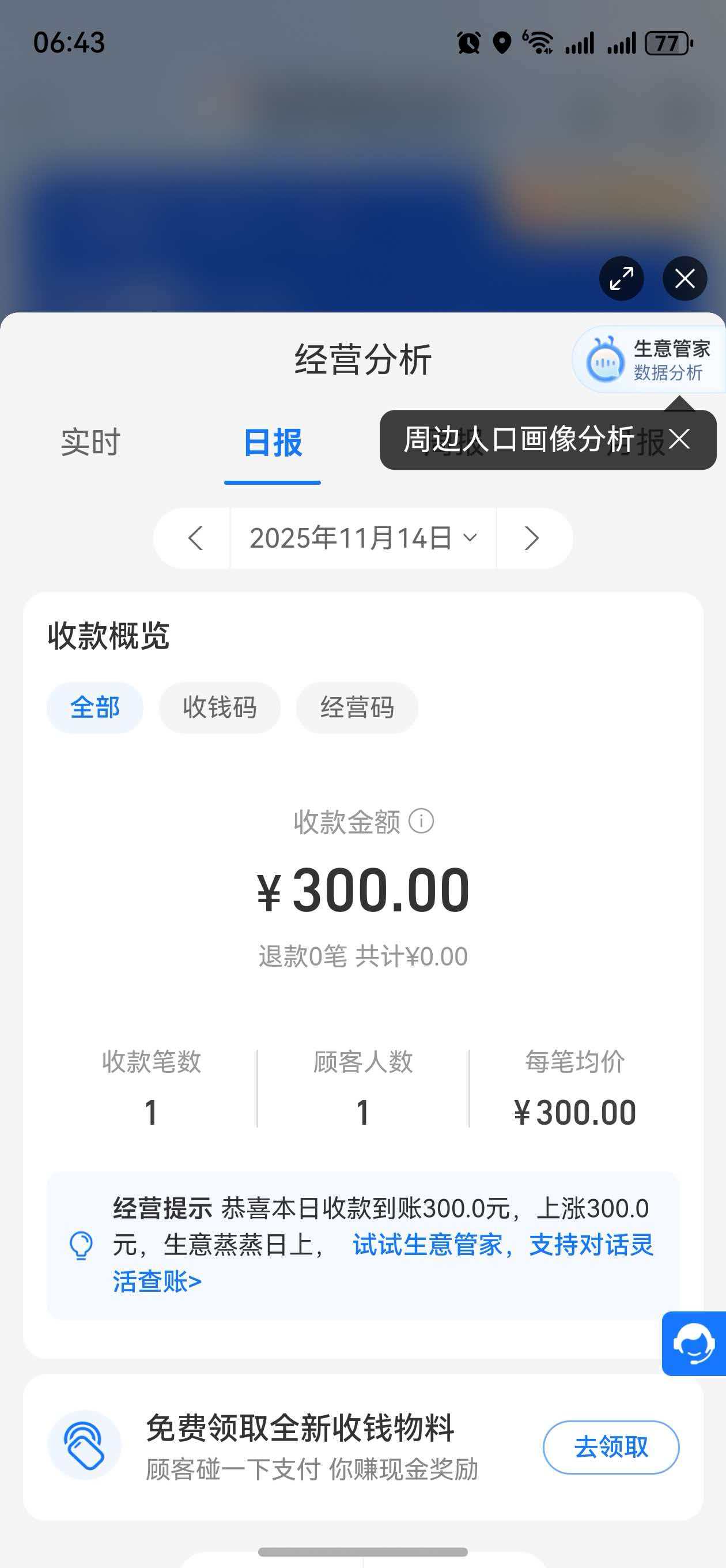Go to the next day's report
The image size is (726, 1568).
coord(532,537)
